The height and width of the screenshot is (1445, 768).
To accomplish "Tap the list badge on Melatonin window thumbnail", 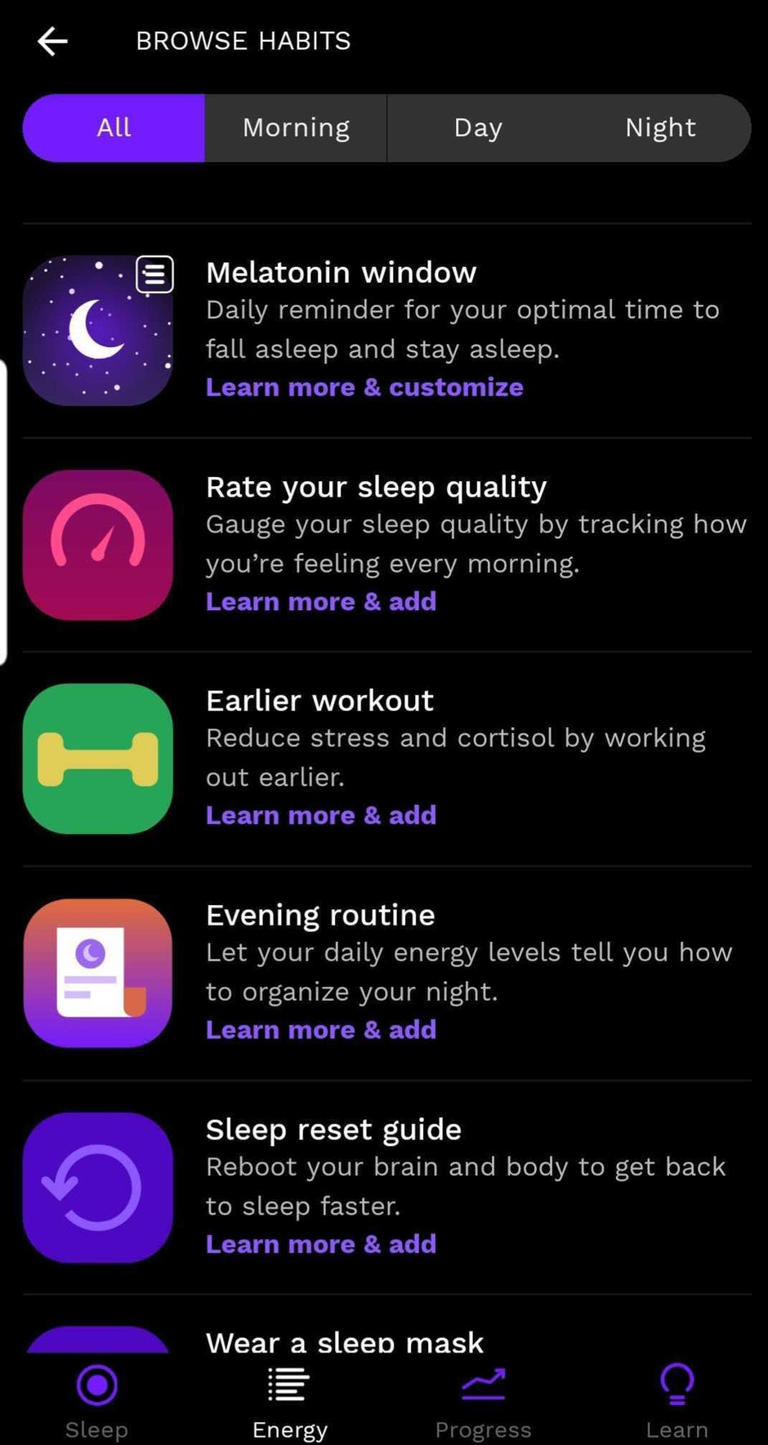I will pos(154,274).
